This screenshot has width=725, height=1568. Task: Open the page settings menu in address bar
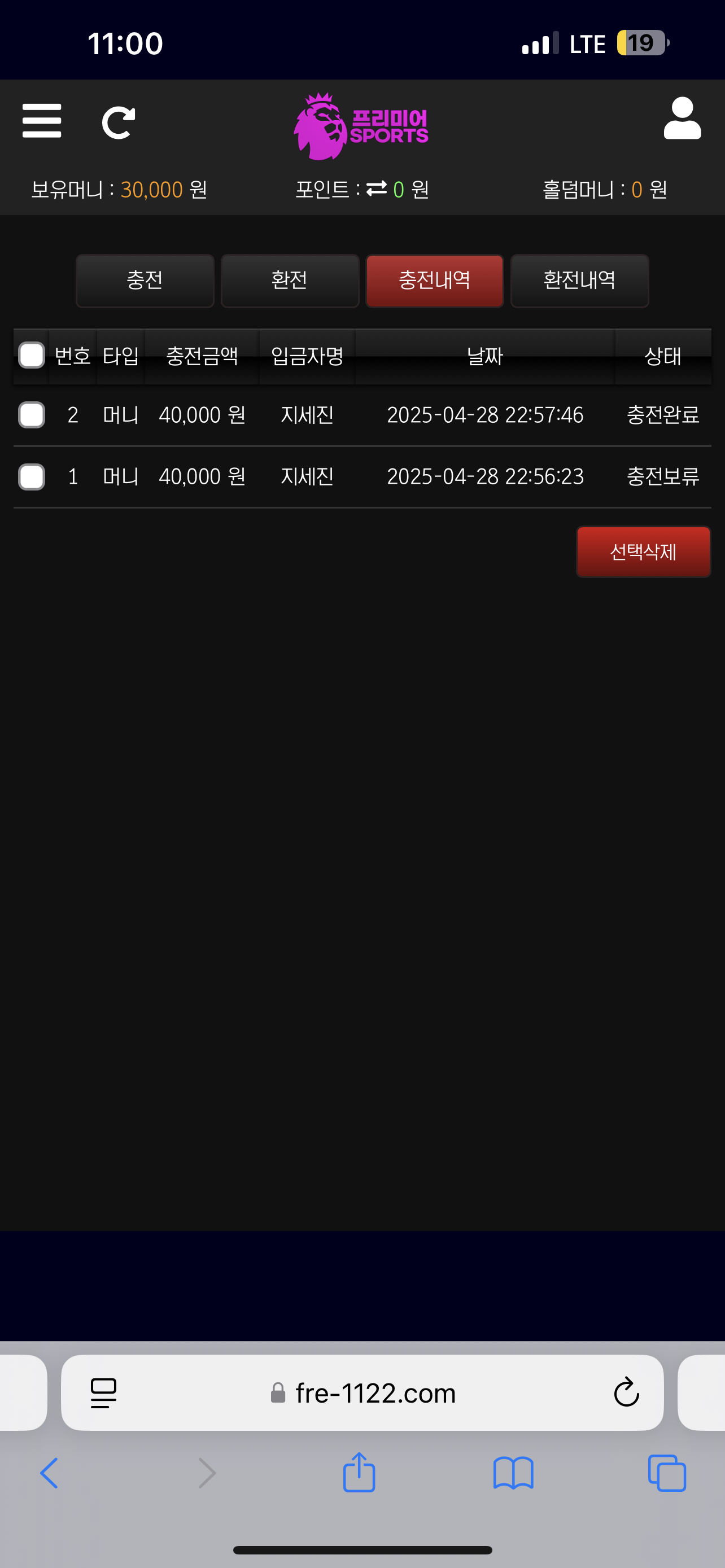103,1392
